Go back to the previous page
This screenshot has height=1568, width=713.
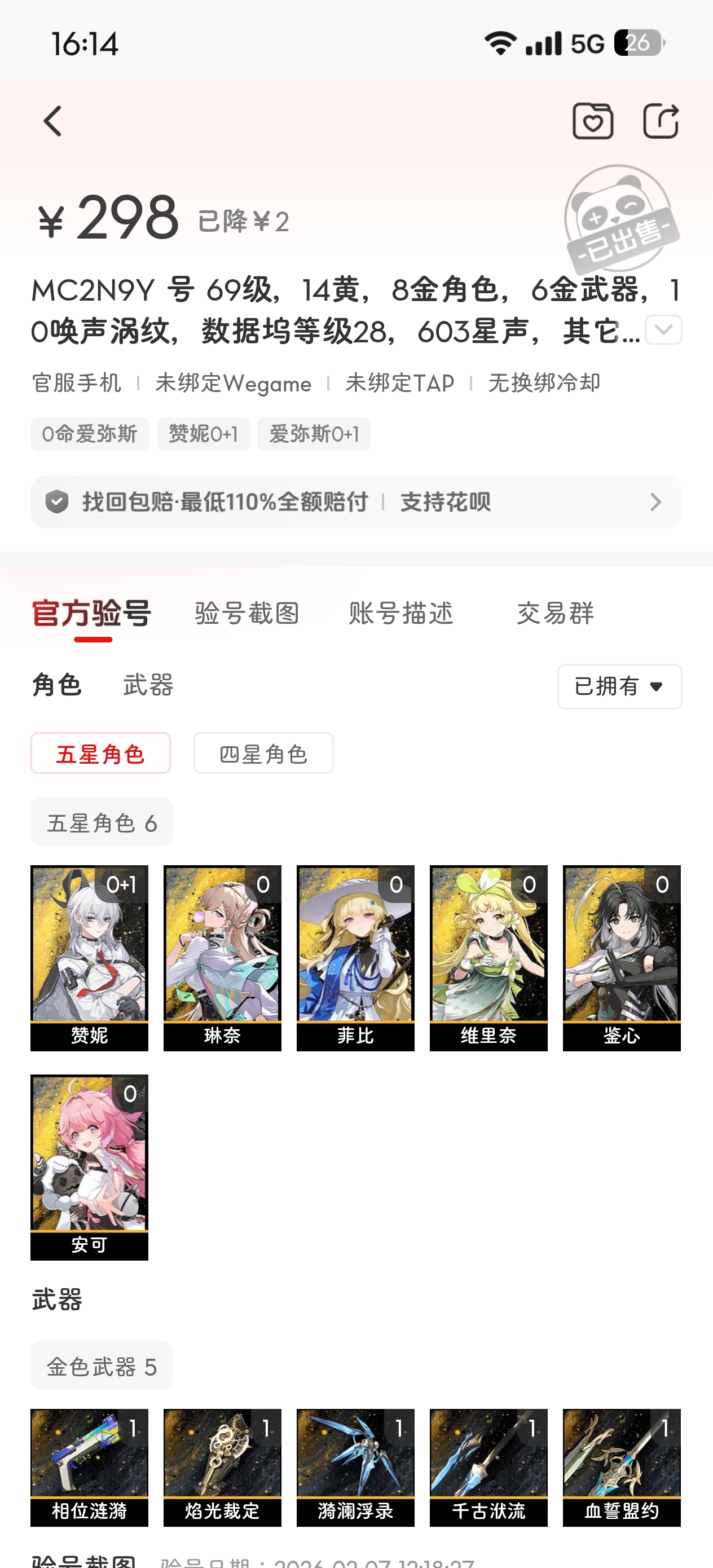click(53, 121)
